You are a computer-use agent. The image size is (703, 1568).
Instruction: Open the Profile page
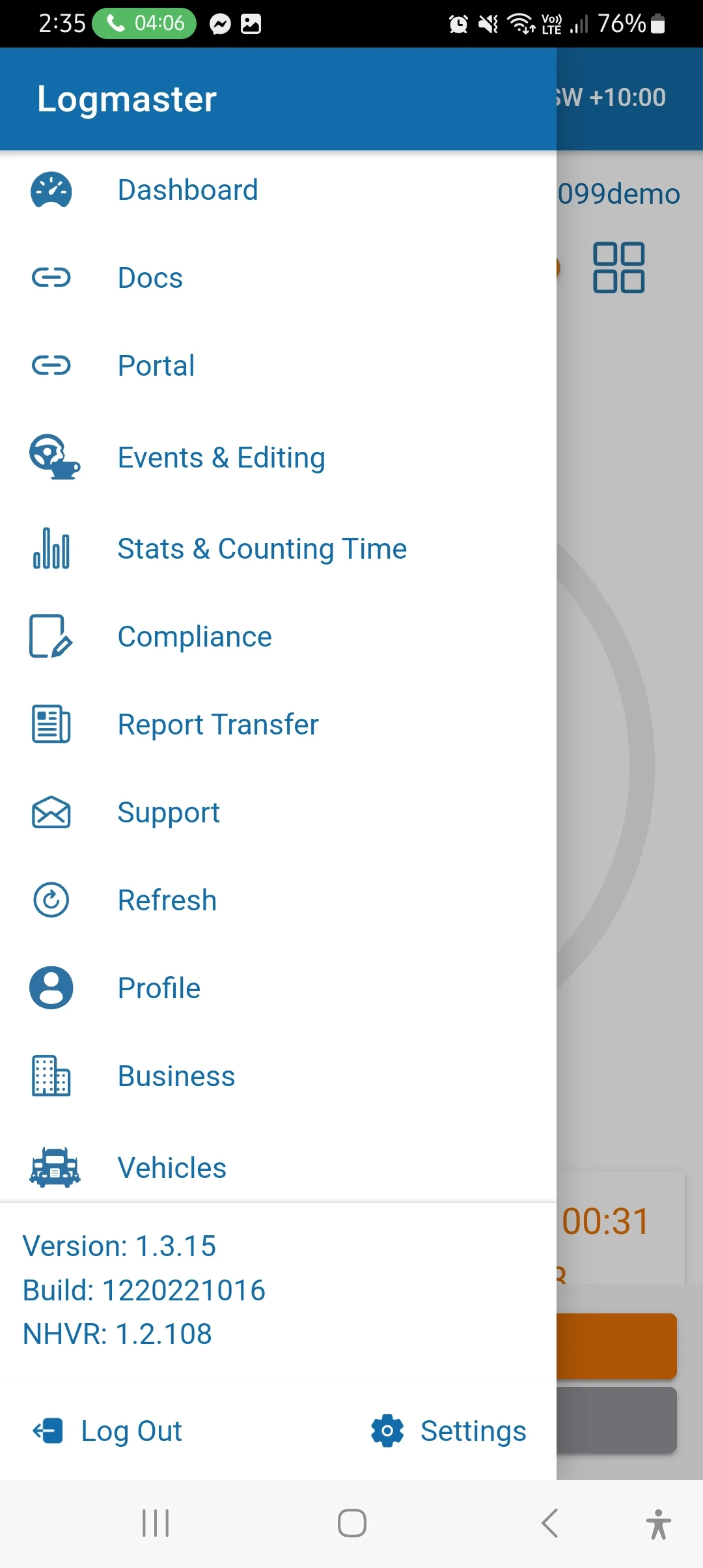coord(159,988)
